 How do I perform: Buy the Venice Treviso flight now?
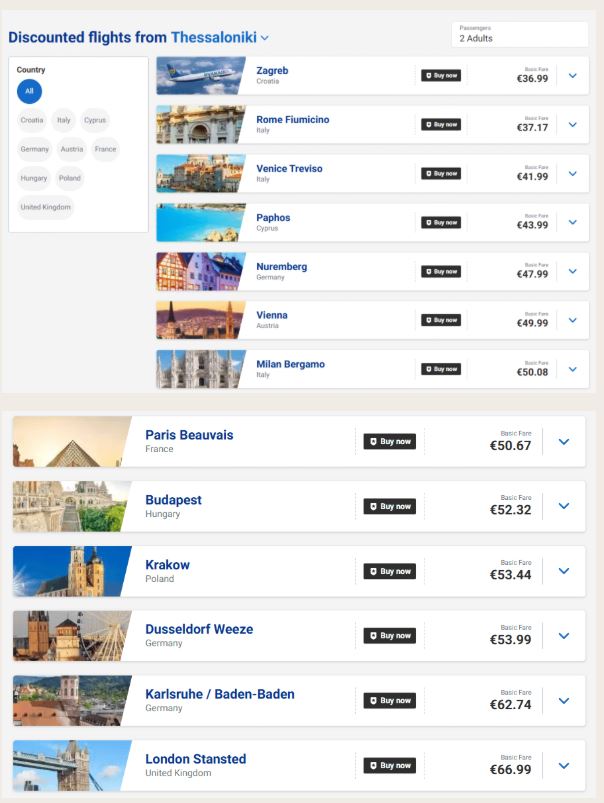pos(441,173)
